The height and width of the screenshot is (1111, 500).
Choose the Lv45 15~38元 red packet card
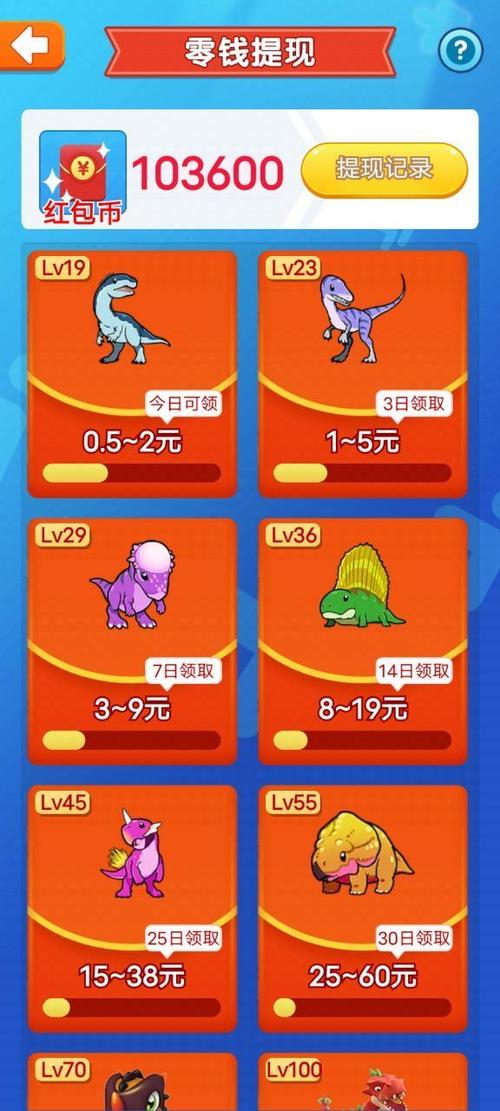point(132,908)
